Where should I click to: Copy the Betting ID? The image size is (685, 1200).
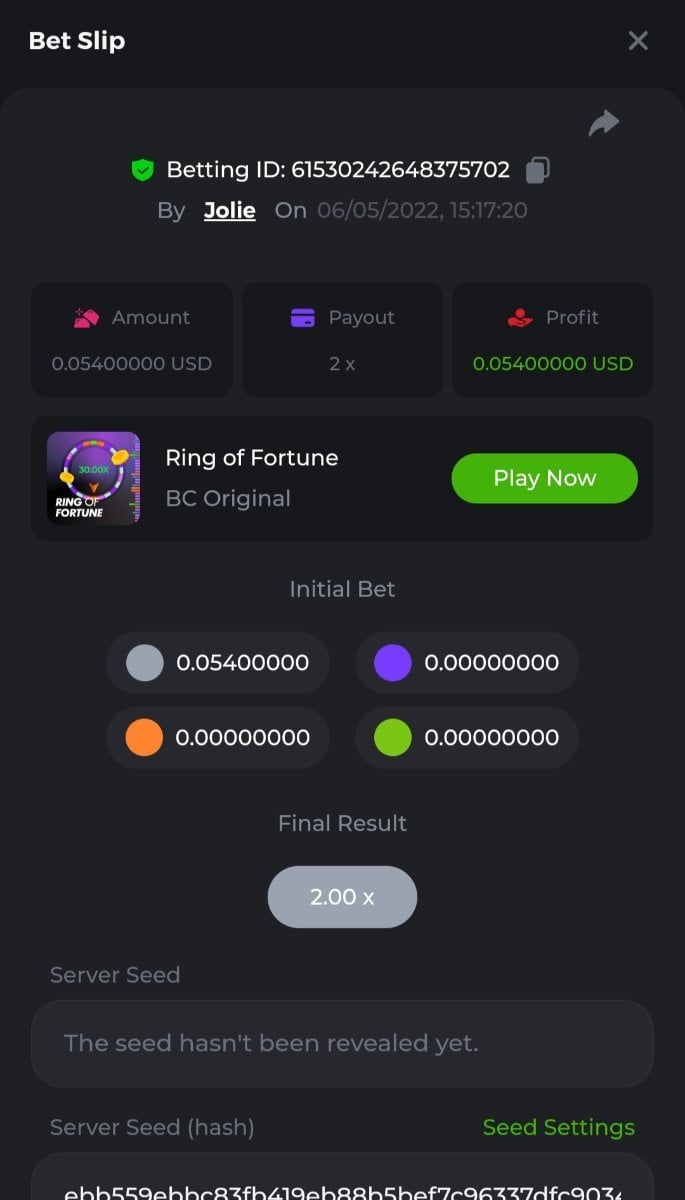(538, 170)
